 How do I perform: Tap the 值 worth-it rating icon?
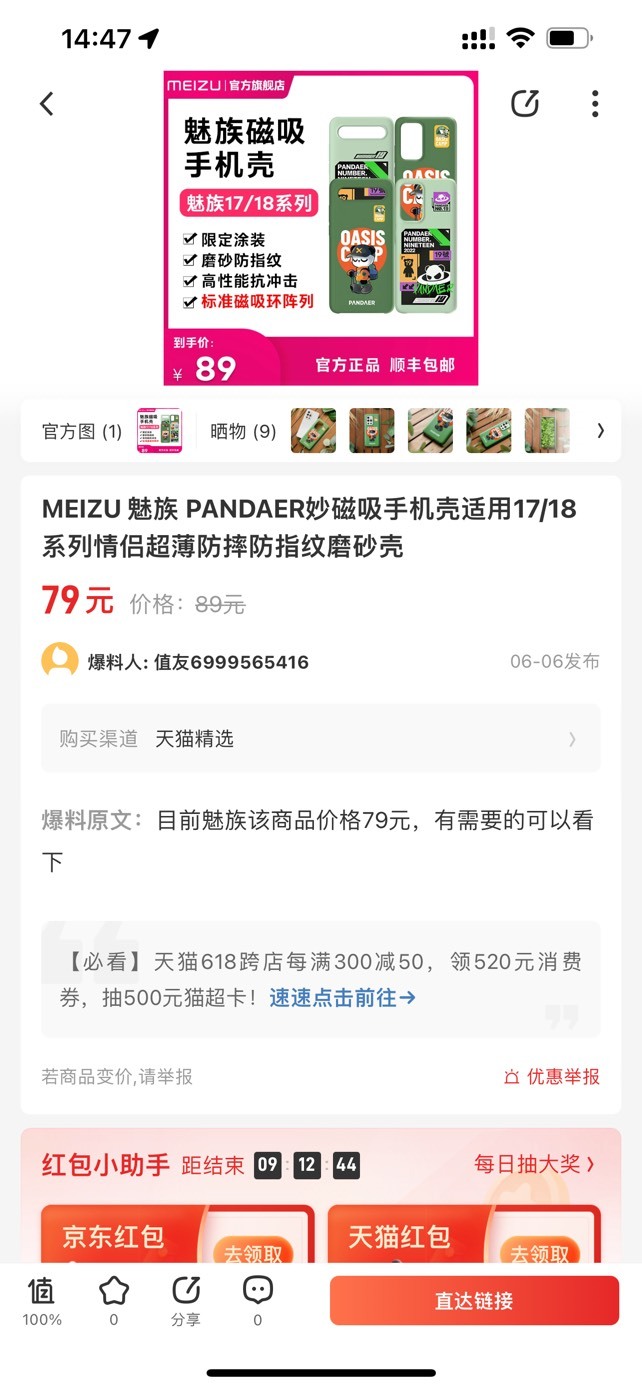pos(42,1301)
